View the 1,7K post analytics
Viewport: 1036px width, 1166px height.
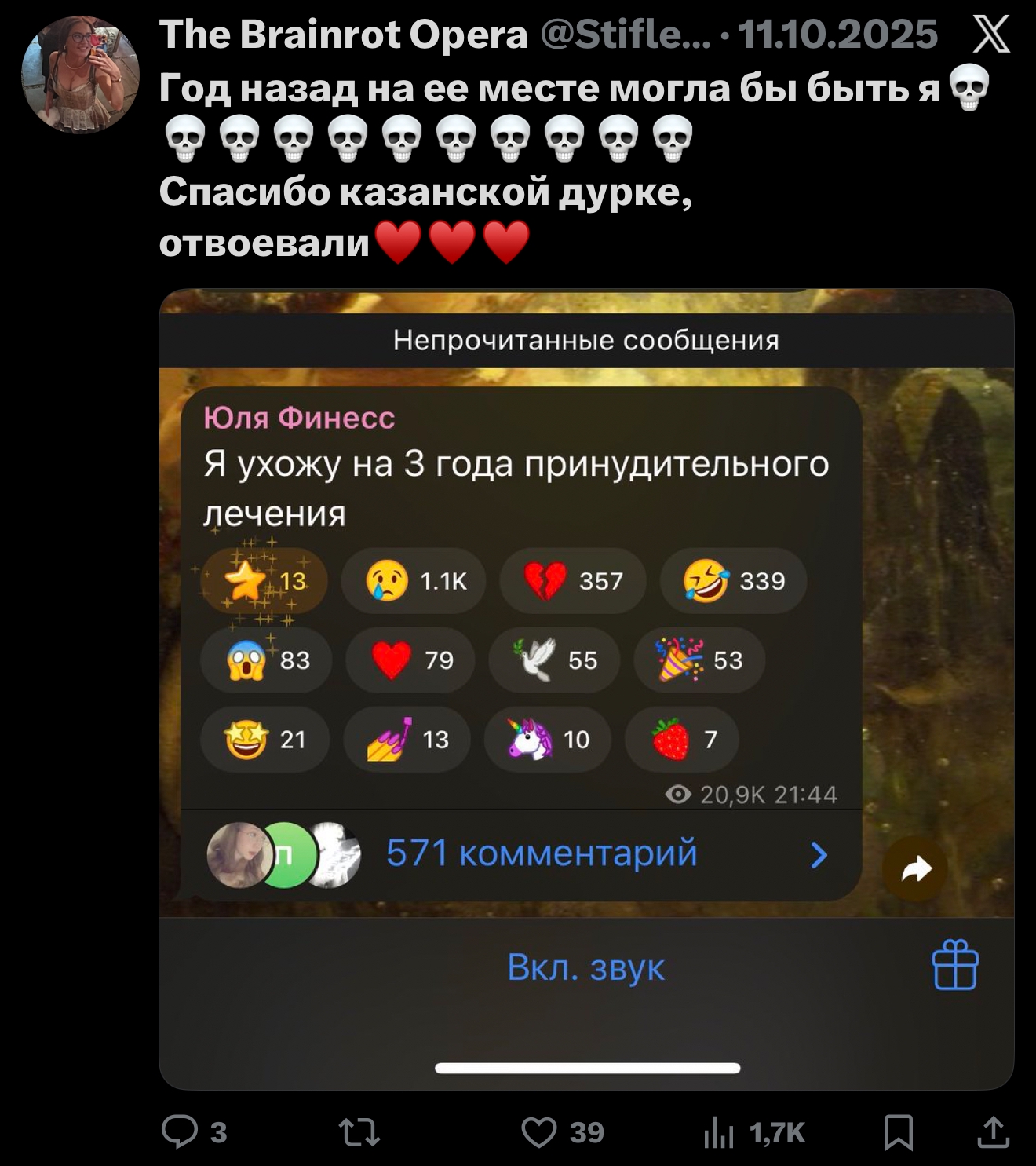(719, 1132)
